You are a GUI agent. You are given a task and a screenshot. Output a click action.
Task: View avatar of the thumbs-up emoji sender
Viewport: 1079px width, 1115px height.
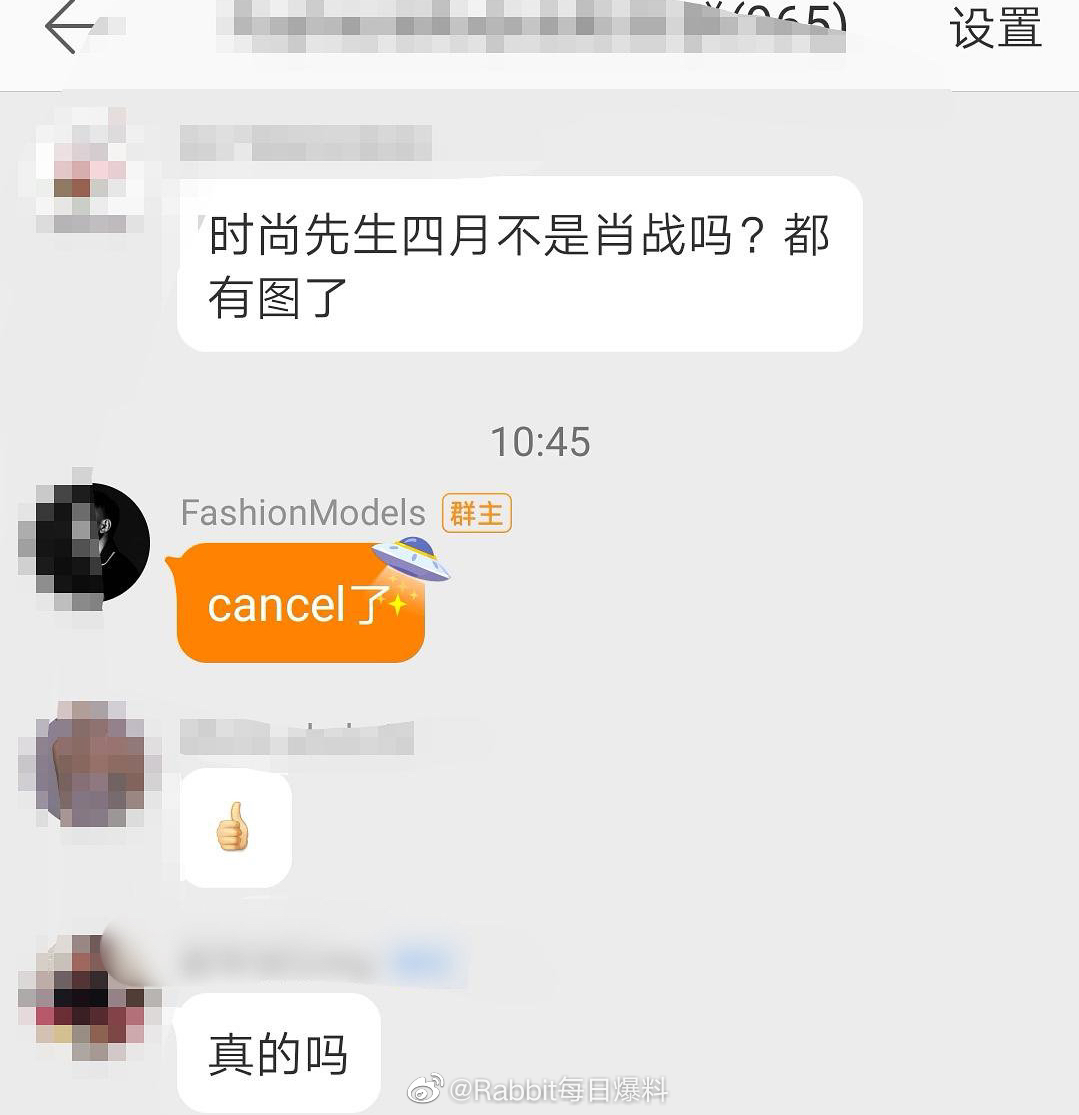85,764
